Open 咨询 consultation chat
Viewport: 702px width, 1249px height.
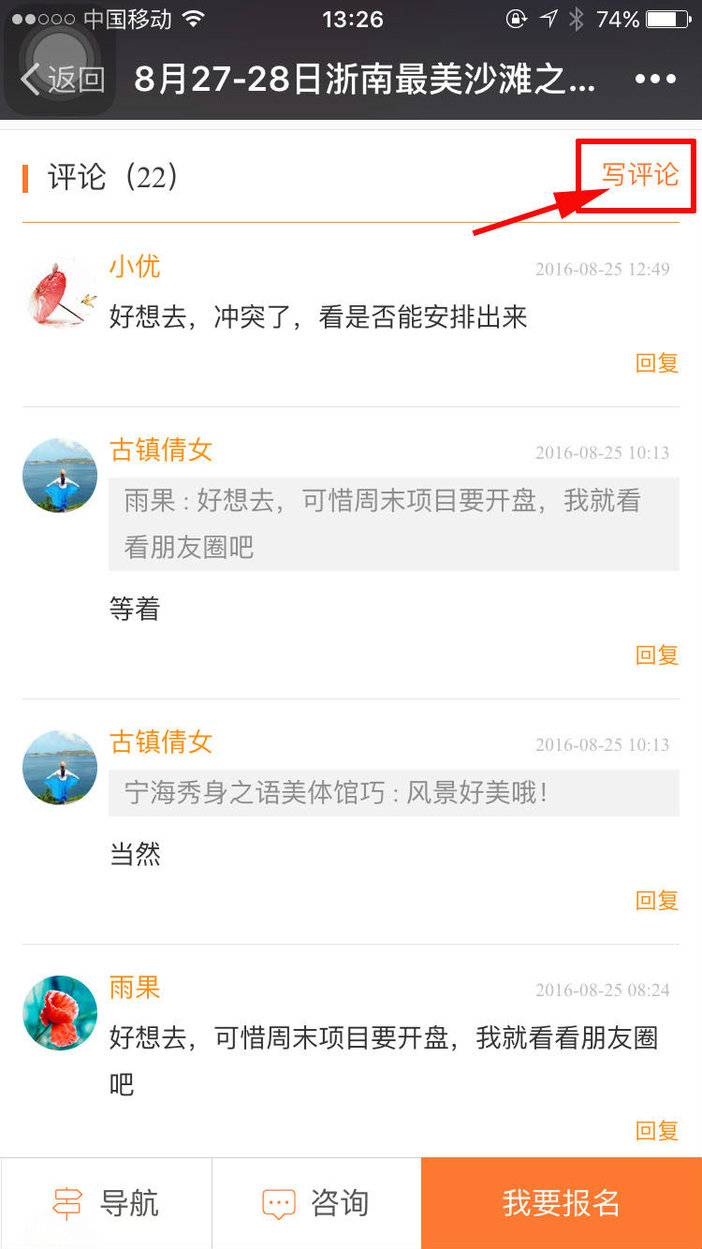click(316, 1203)
